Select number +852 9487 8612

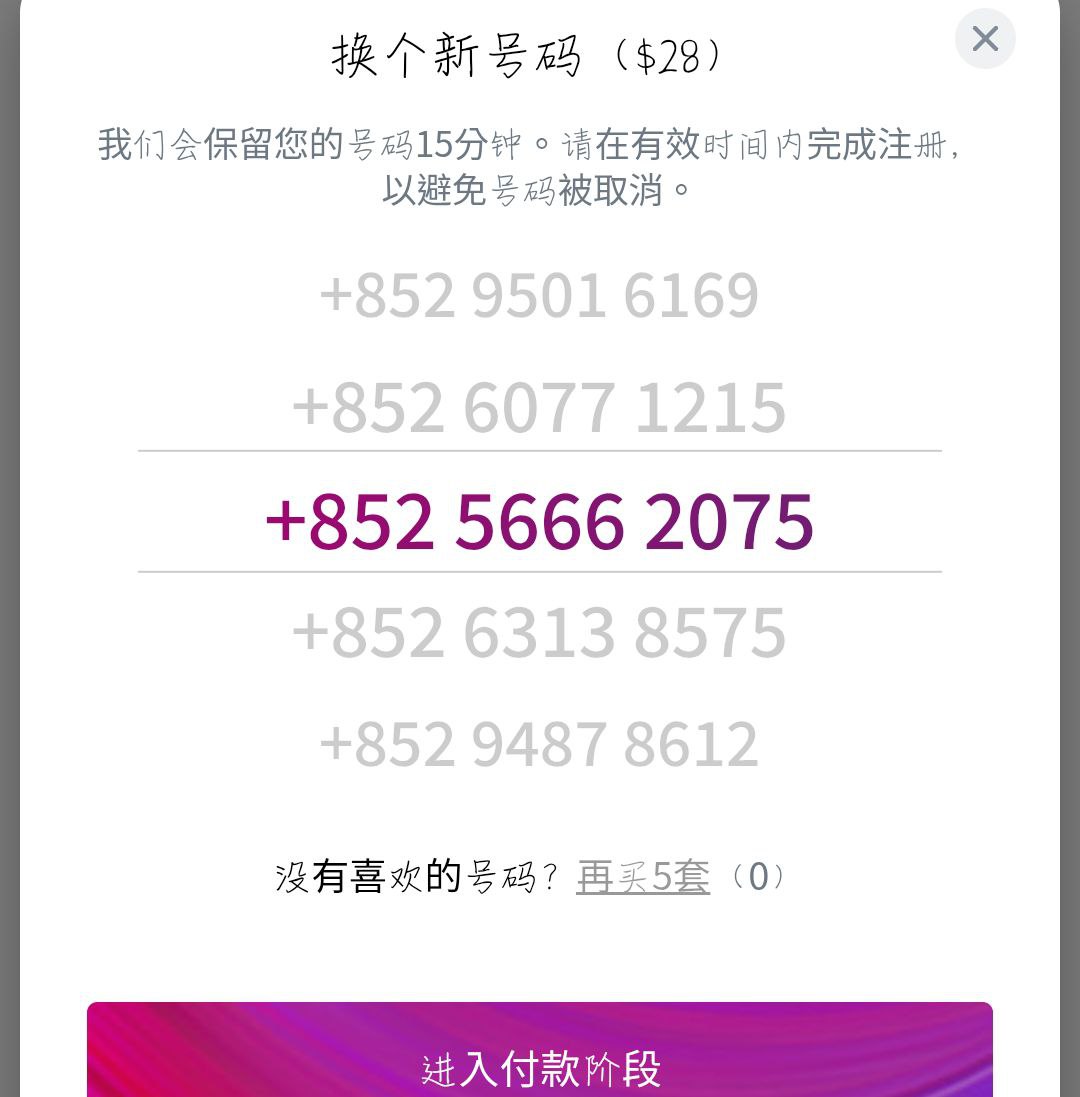point(539,744)
